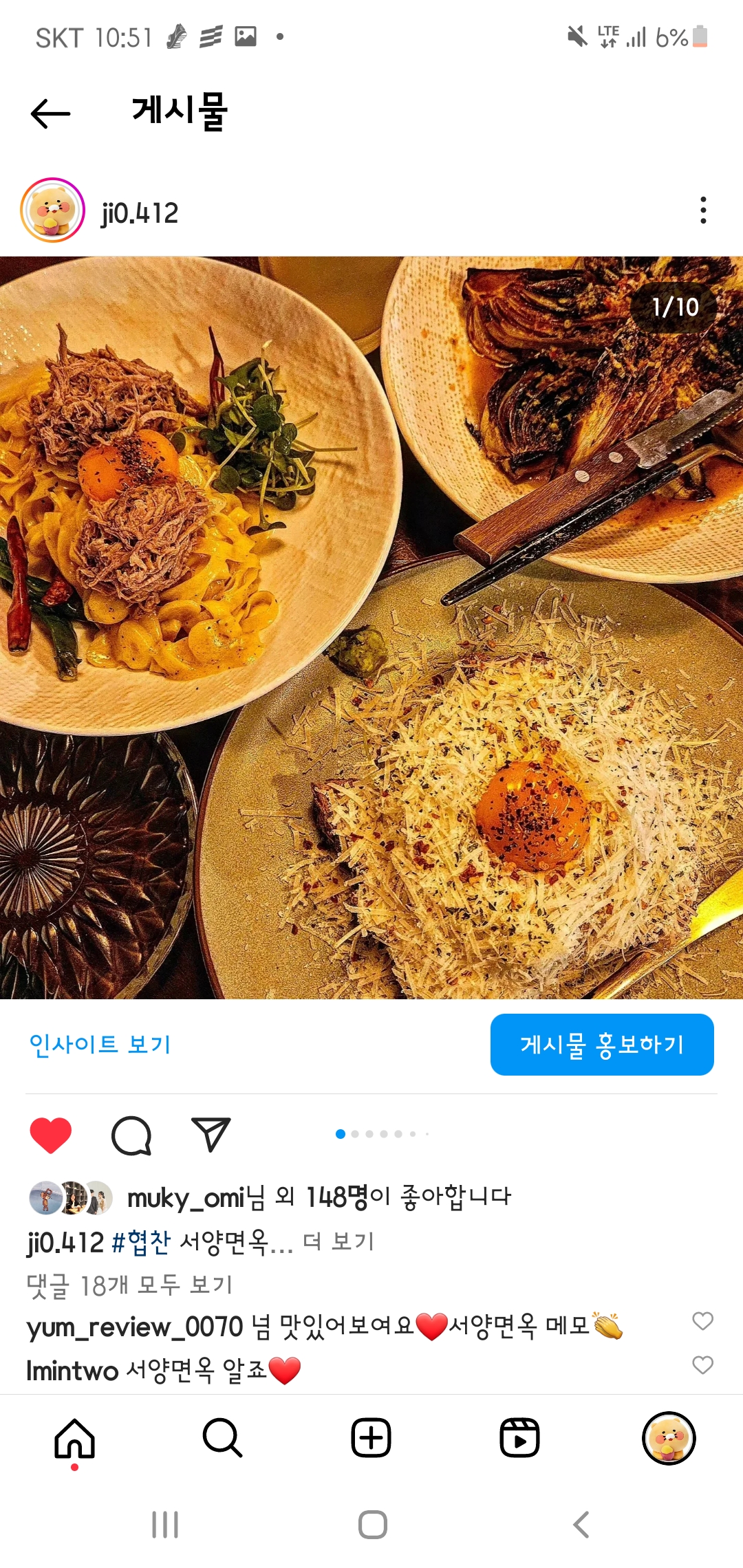Image resolution: width=743 pixels, height=1568 pixels.
Task: Like lmintwo's comment
Action: 702,1365
